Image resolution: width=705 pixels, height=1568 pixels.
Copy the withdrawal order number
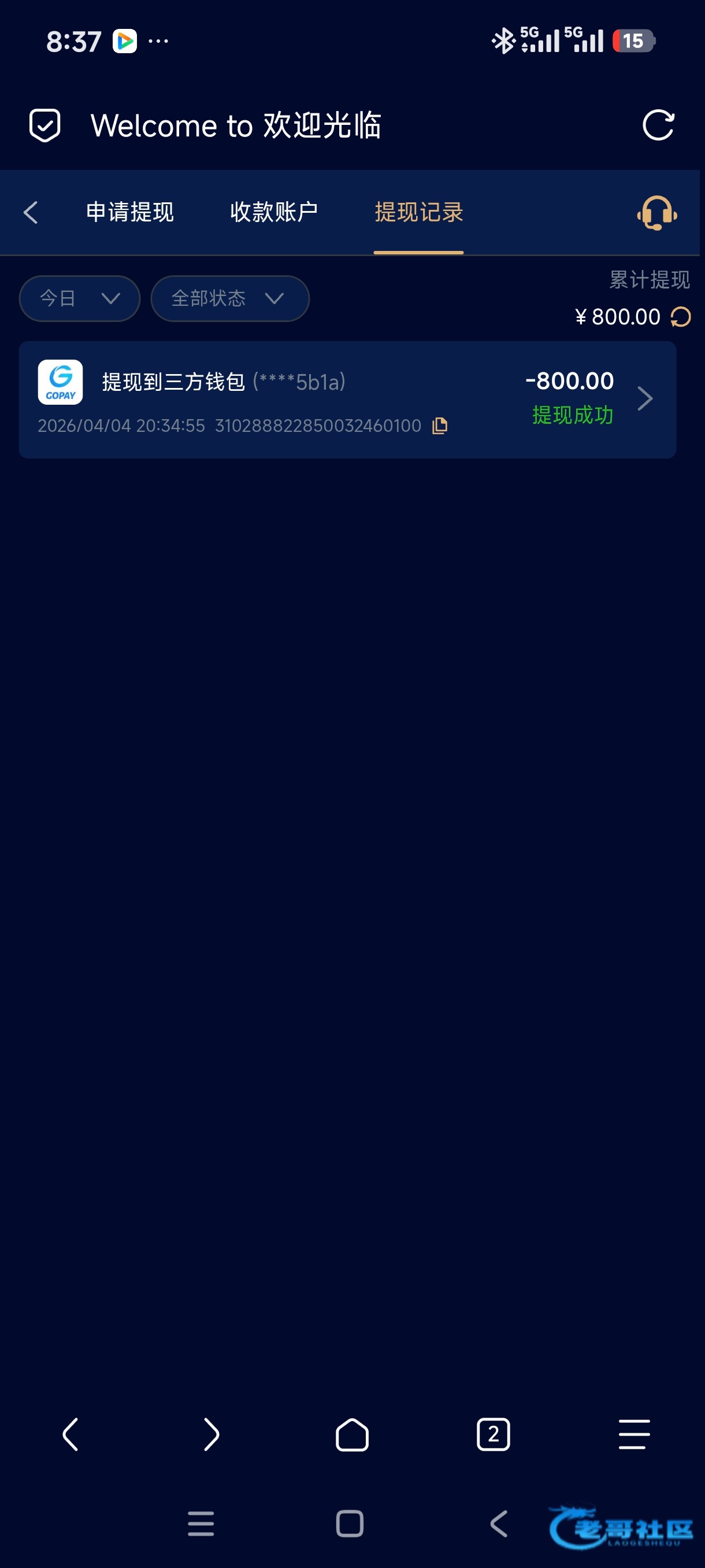pos(440,426)
